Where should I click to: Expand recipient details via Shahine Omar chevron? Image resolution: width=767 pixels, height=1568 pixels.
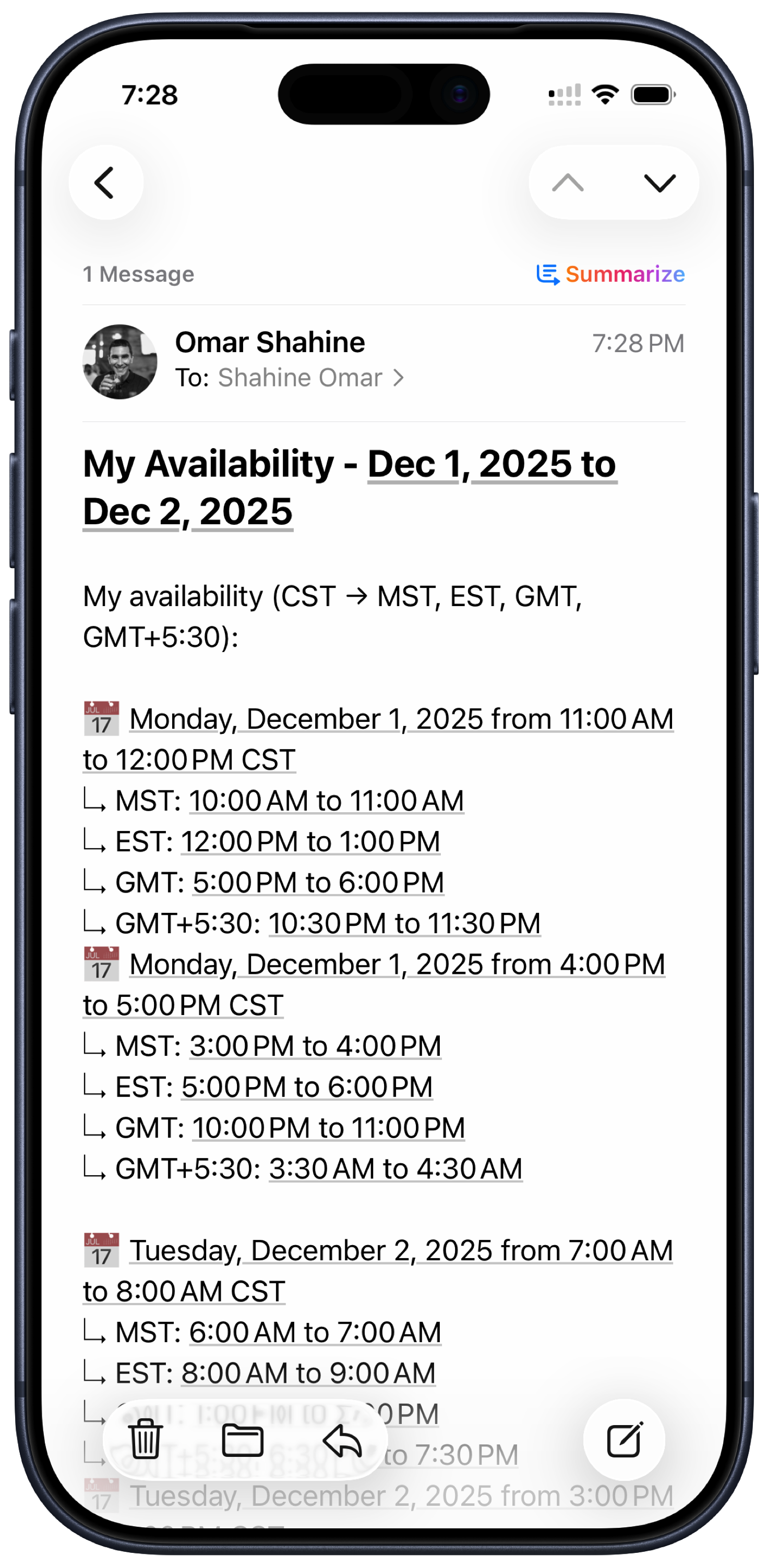click(400, 377)
